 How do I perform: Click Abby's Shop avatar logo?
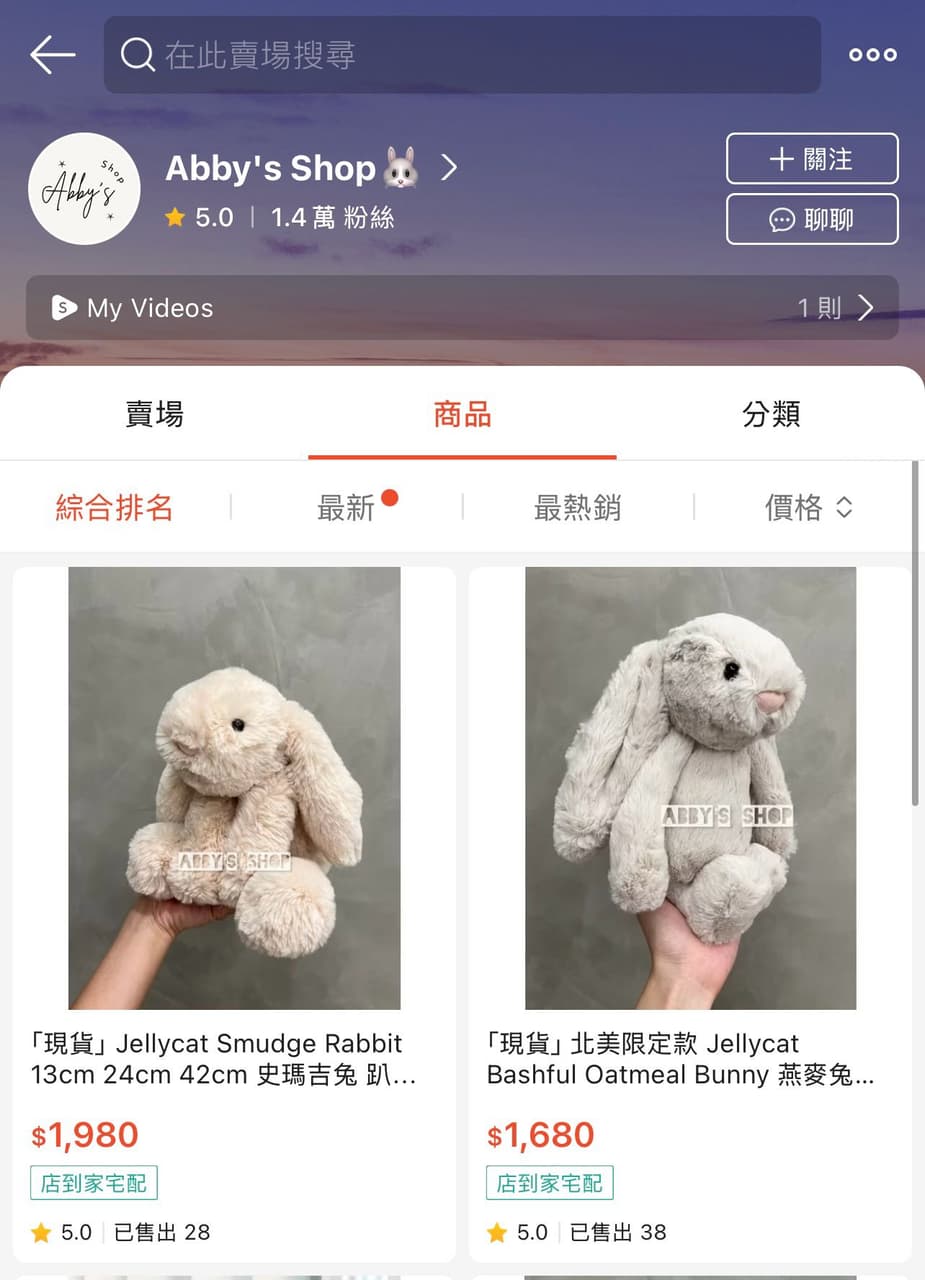[x=84, y=189]
